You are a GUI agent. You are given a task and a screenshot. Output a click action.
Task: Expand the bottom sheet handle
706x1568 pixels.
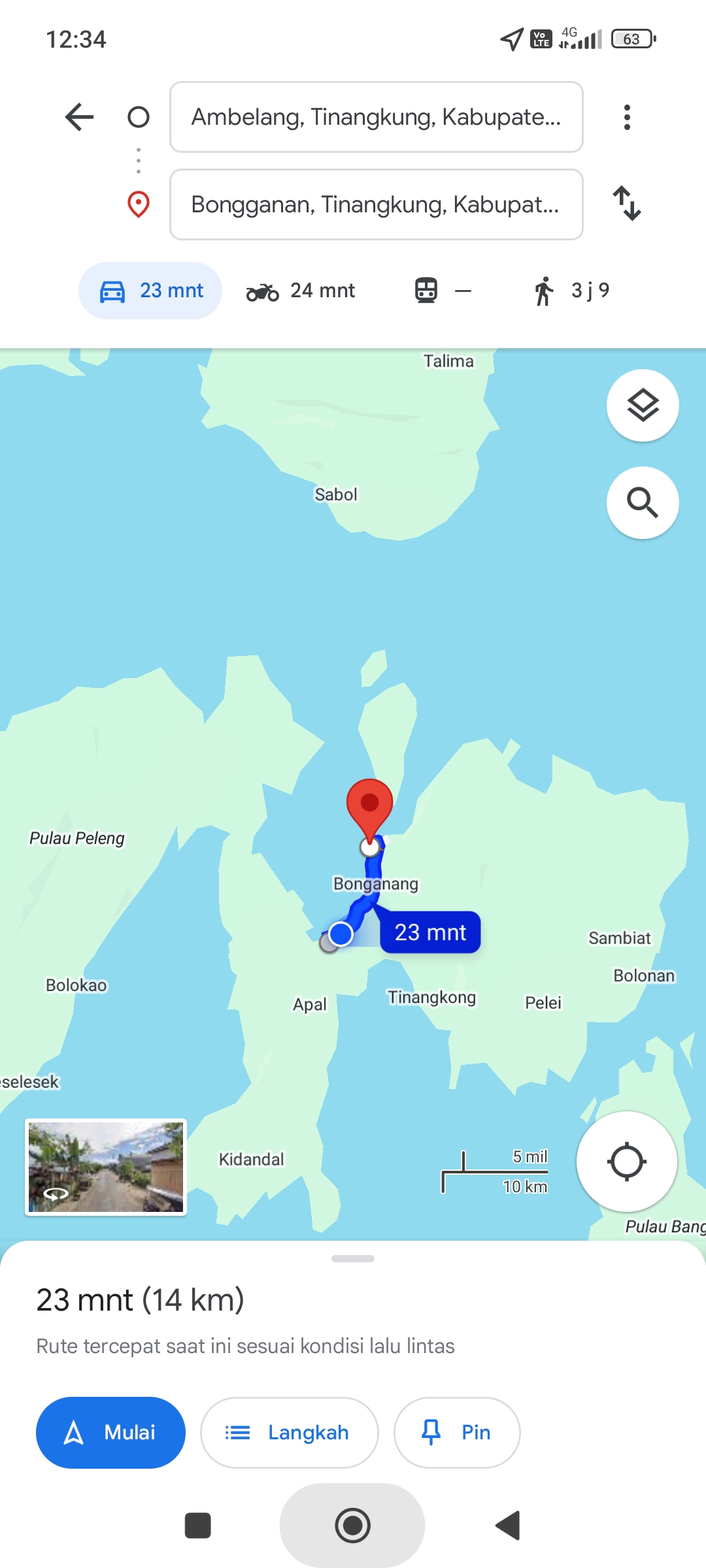pos(353,1258)
